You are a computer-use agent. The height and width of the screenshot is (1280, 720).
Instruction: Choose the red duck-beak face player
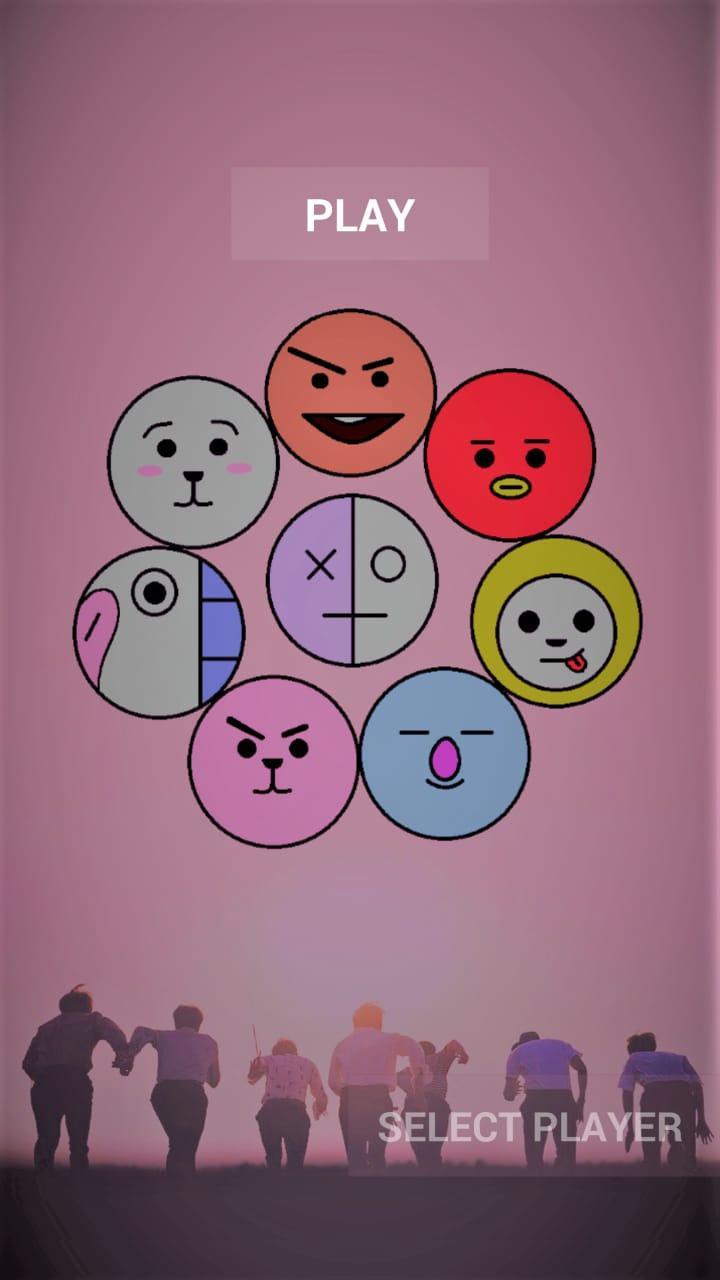tap(510, 454)
